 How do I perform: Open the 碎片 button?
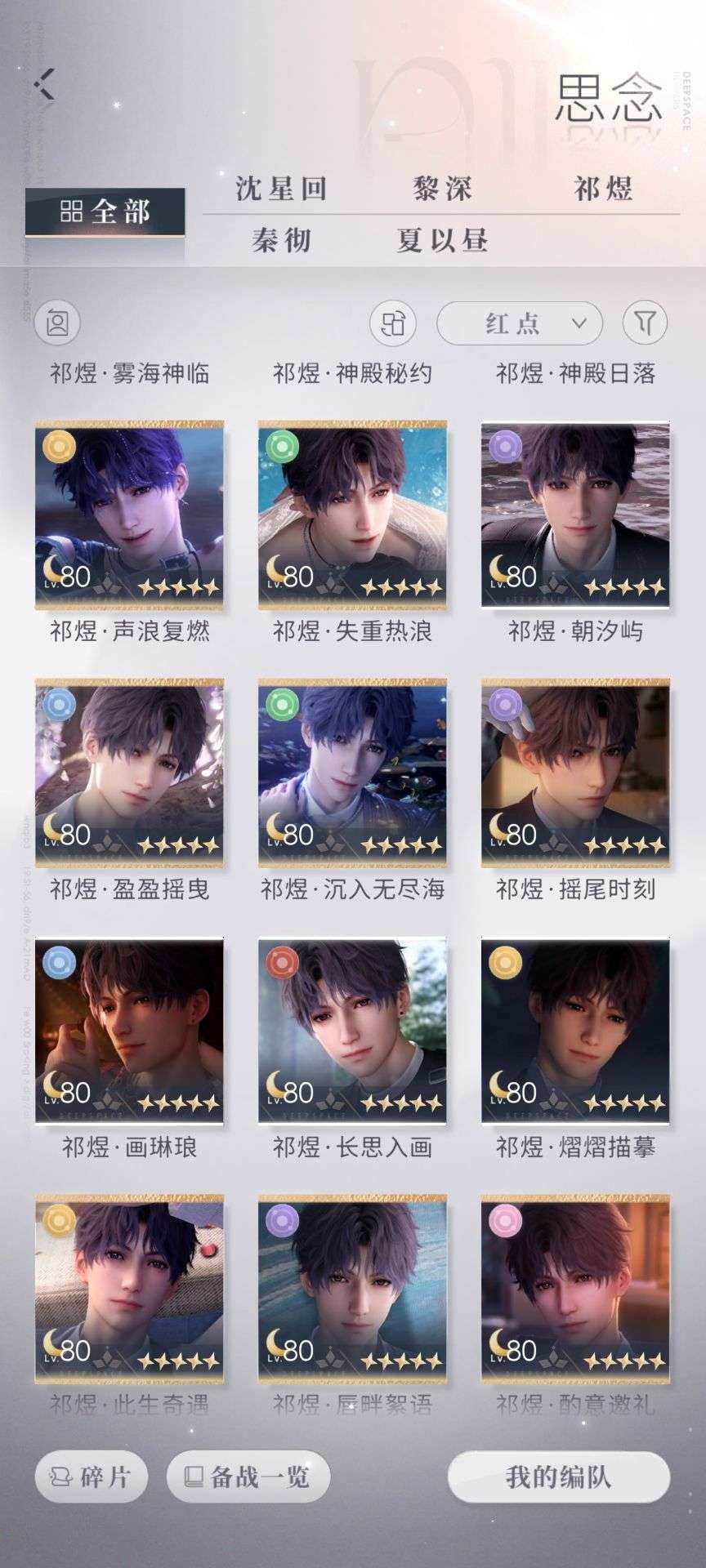91,1477
